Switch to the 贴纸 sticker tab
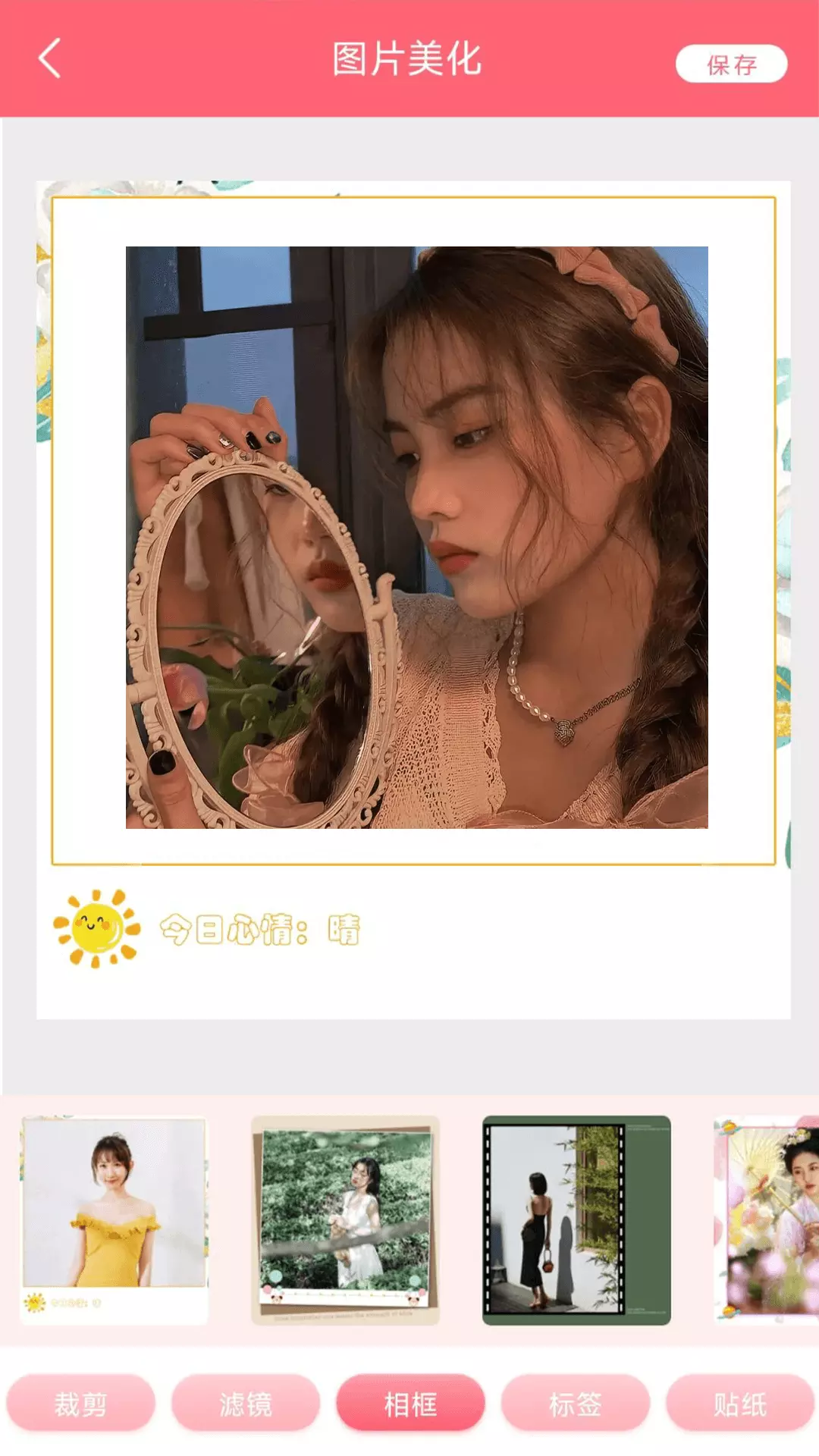 [x=739, y=1404]
